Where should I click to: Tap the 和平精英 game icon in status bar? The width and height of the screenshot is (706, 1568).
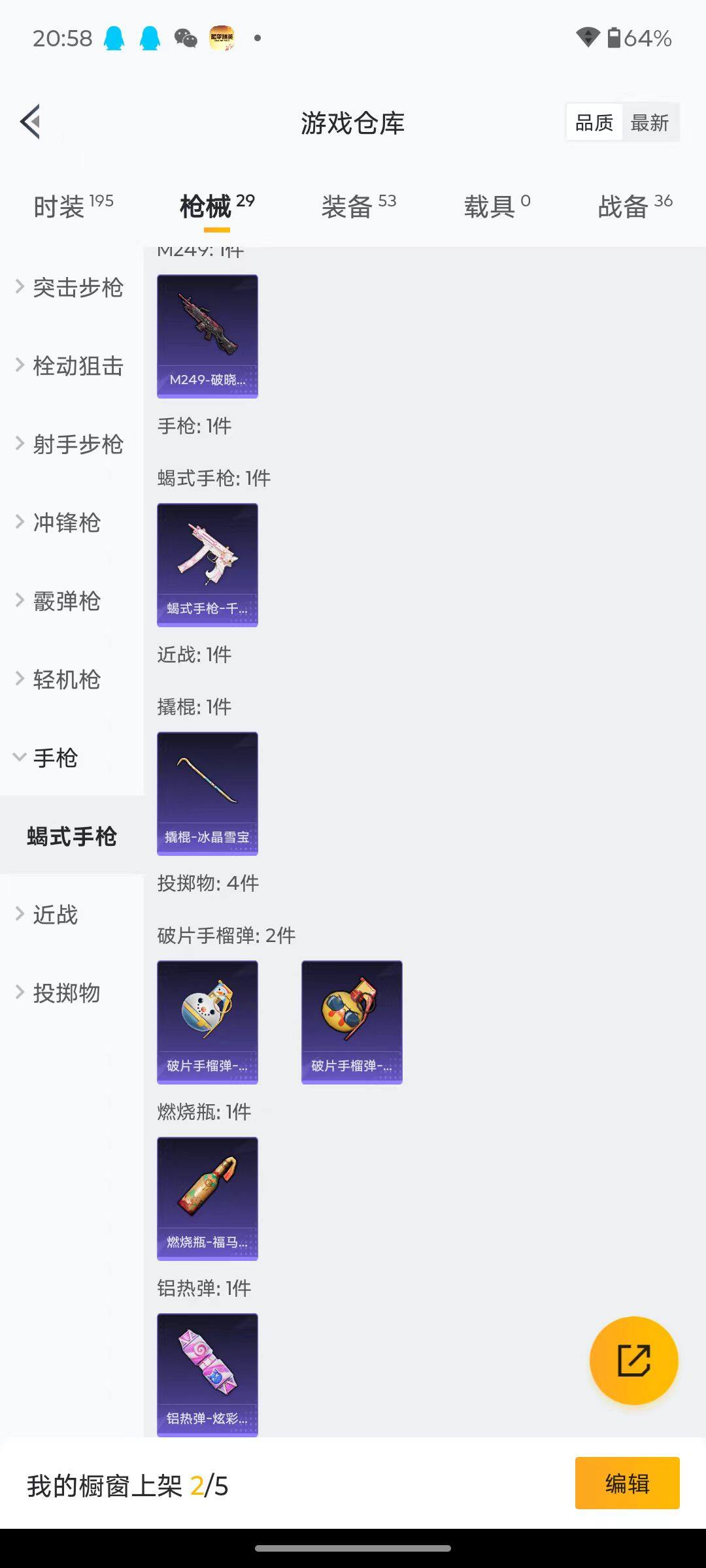pyautogui.click(x=223, y=38)
